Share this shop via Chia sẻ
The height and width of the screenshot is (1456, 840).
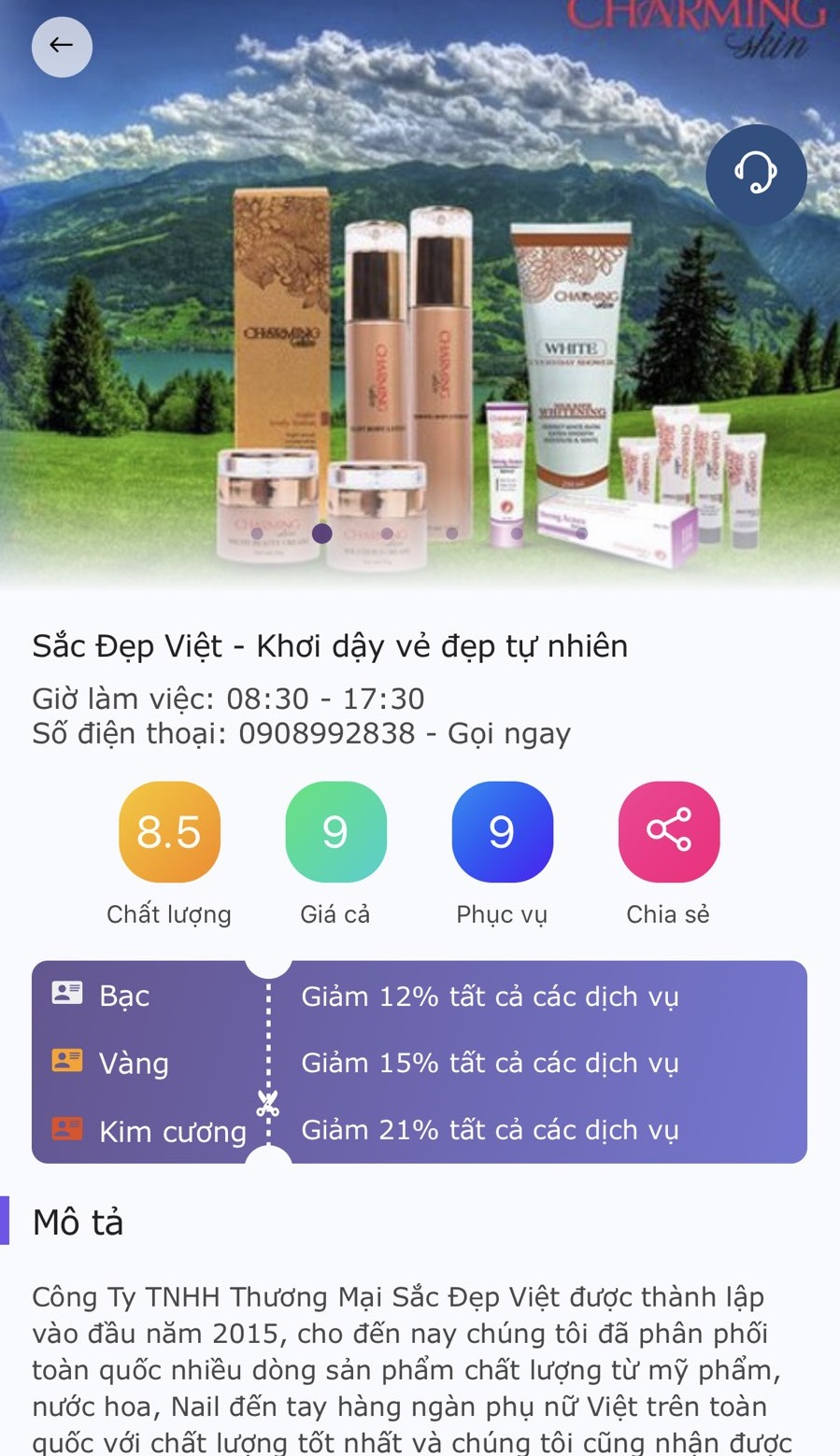[669, 831]
